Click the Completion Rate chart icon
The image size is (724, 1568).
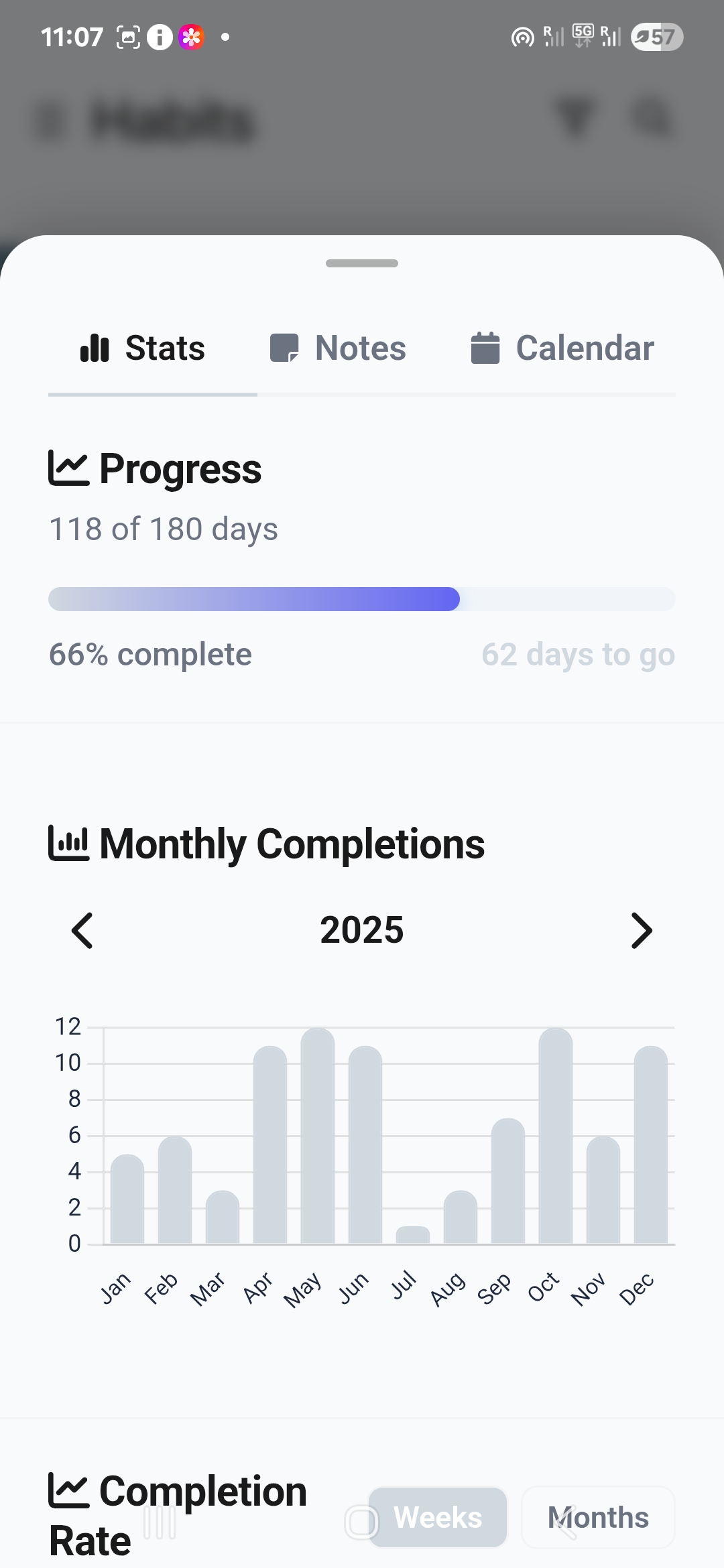[x=70, y=1490]
